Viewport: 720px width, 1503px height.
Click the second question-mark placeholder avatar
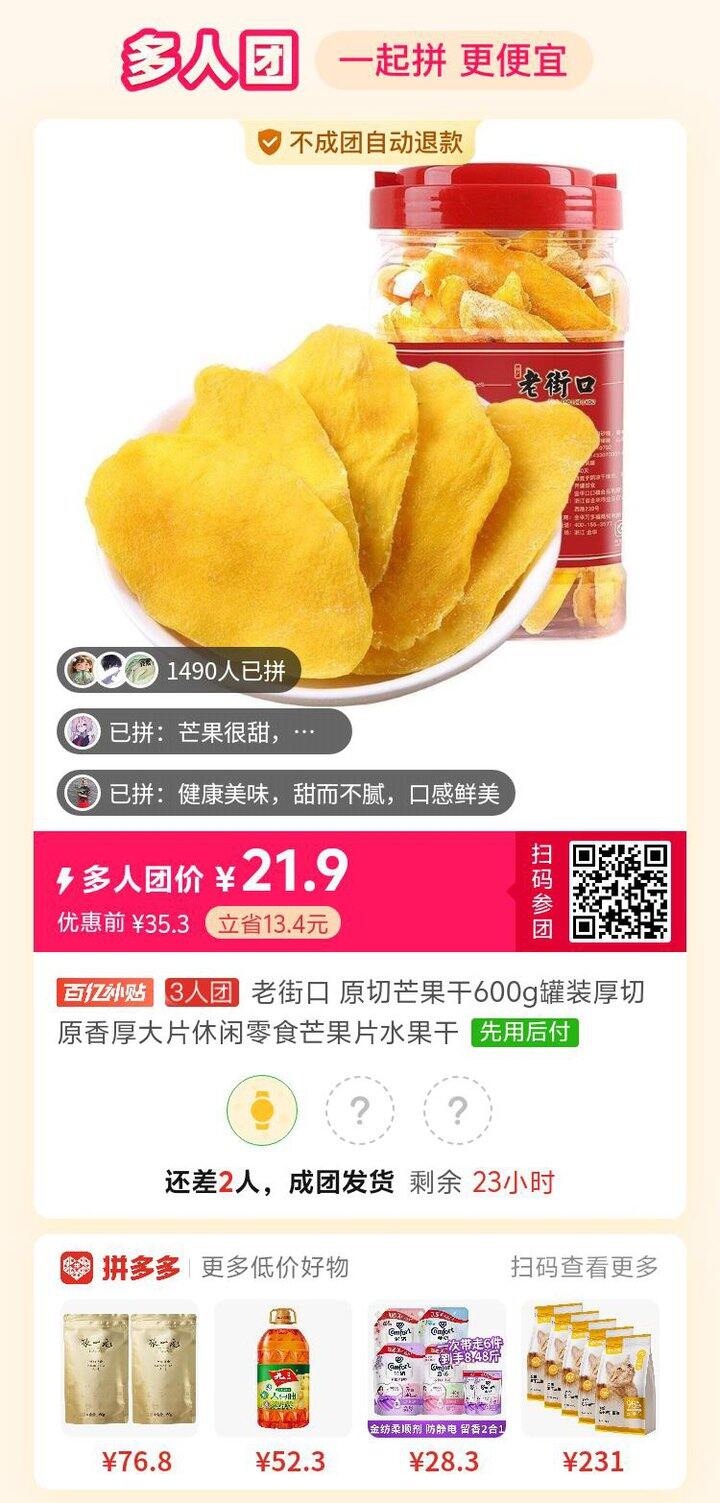[x=458, y=1109]
